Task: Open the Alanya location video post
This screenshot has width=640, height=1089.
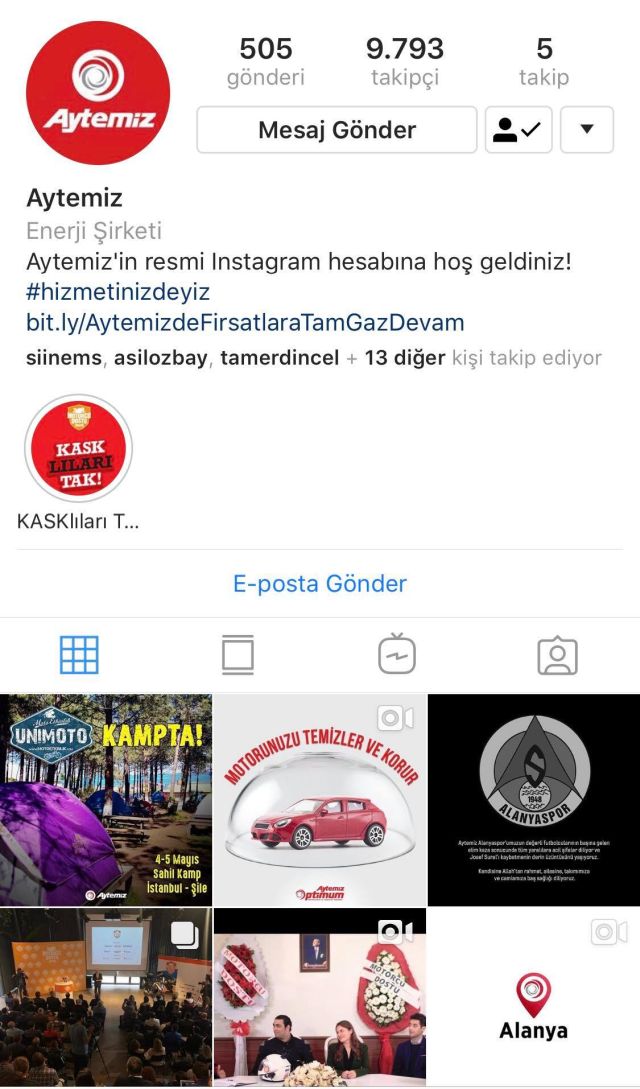Action: 534,997
